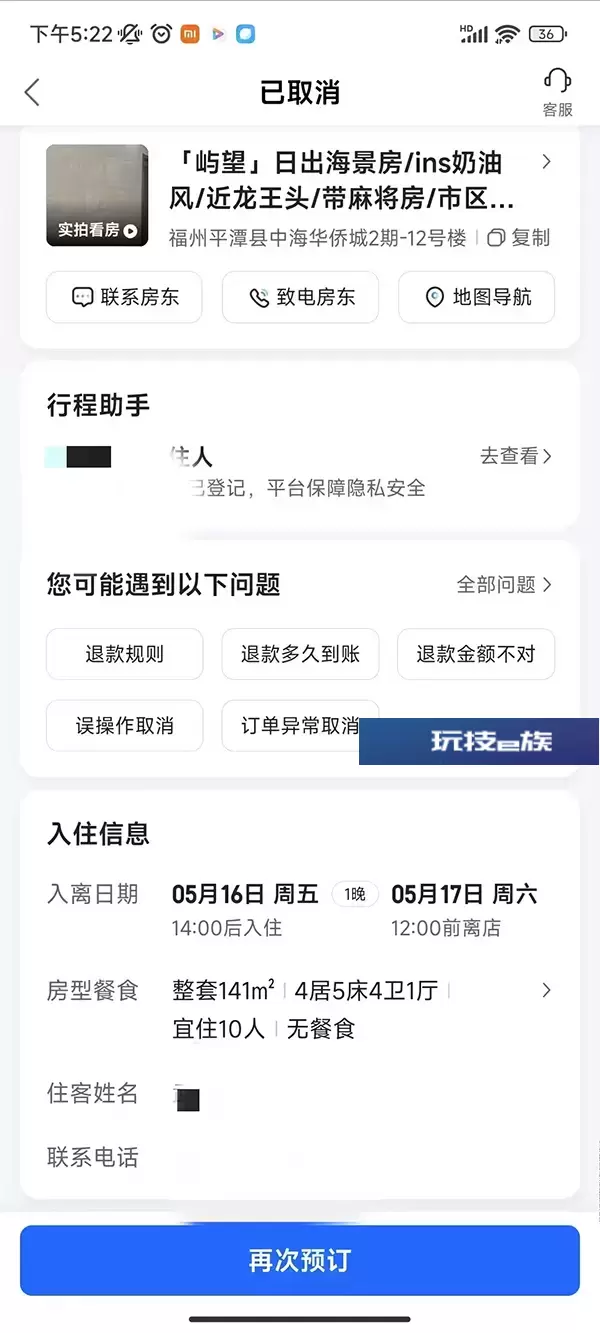Select the 退款多久到账 chip
The height and width of the screenshot is (1333, 600).
click(300, 654)
